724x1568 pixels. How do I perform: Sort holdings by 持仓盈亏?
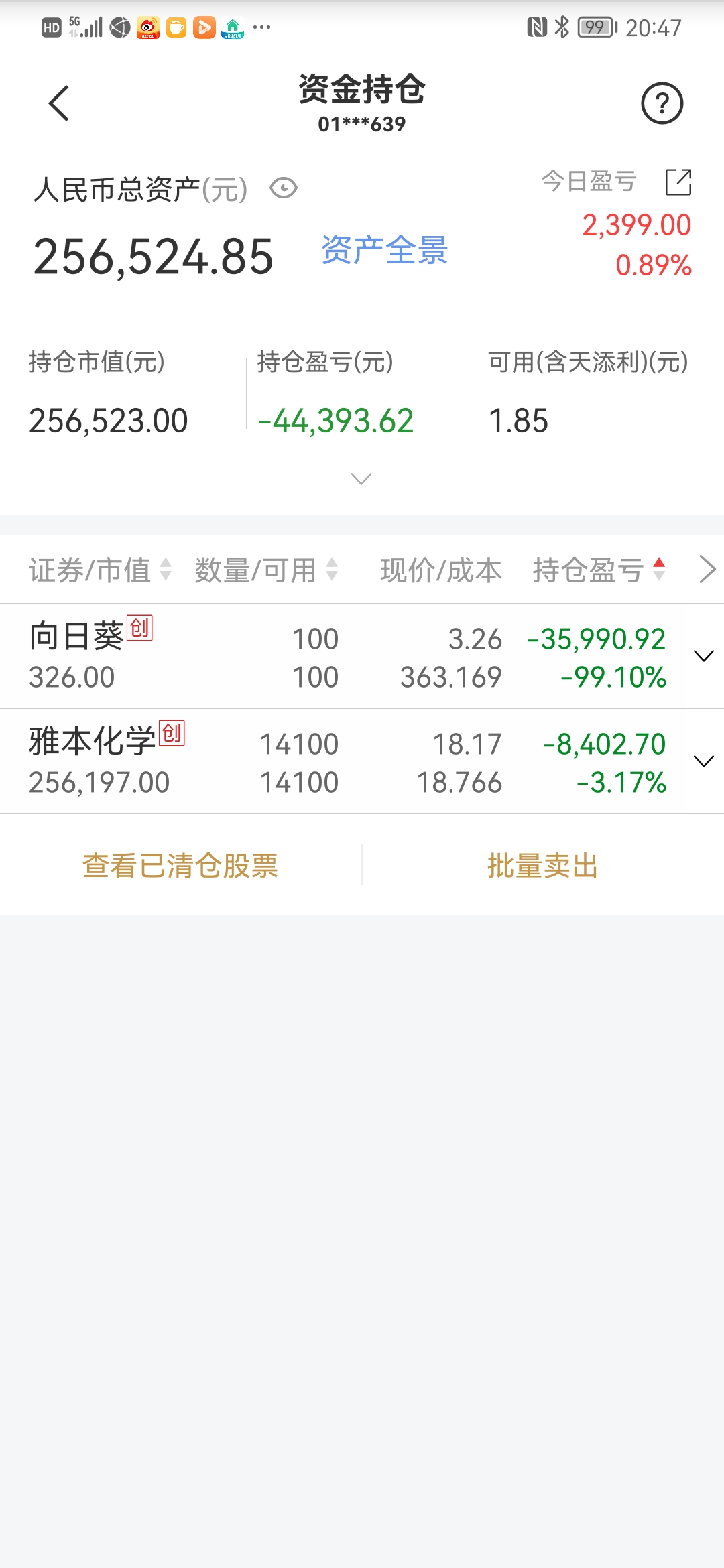click(x=598, y=570)
